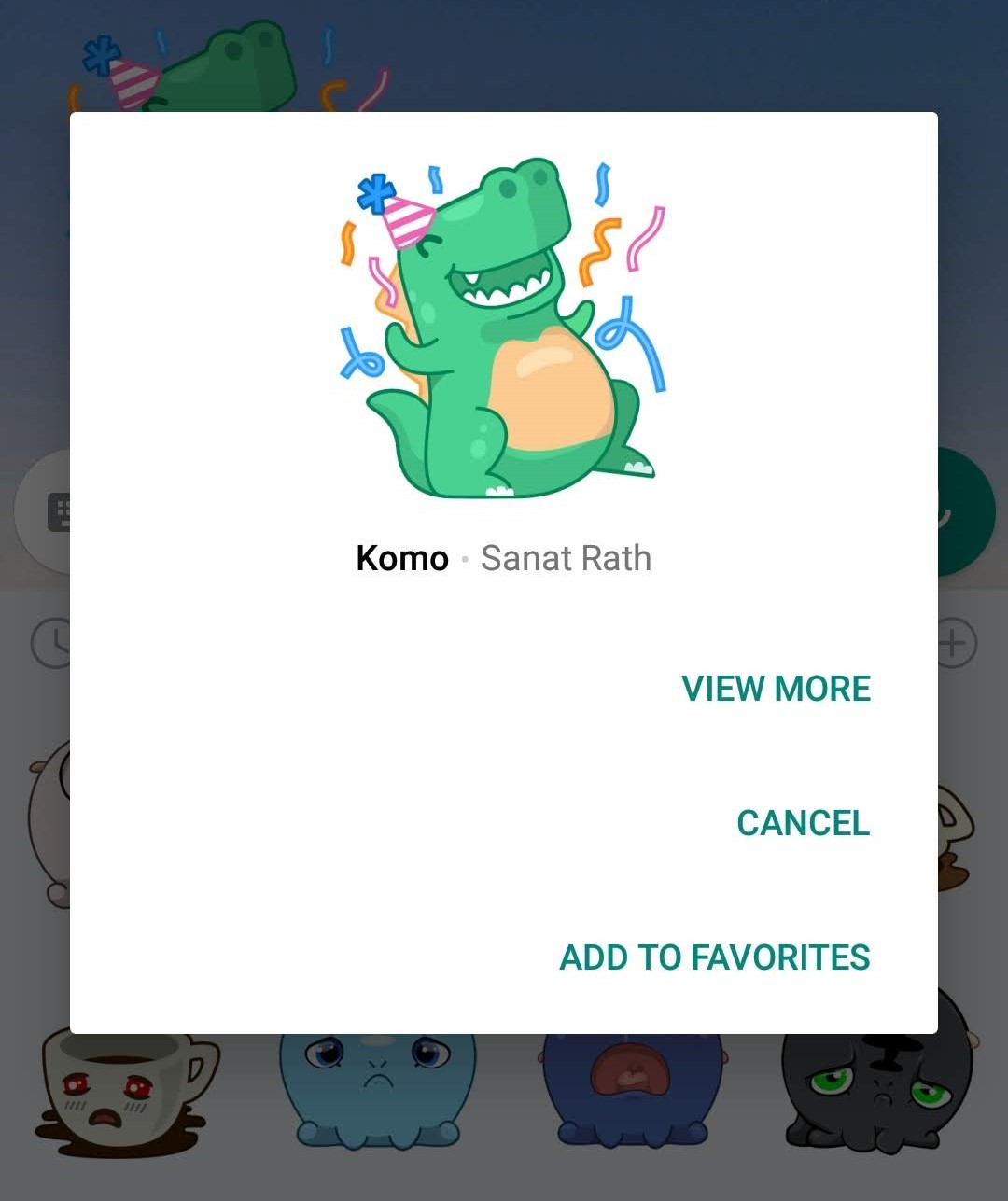Add the Komo sticker to favorites
Viewport: 1008px width, 1201px height.
[715, 957]
